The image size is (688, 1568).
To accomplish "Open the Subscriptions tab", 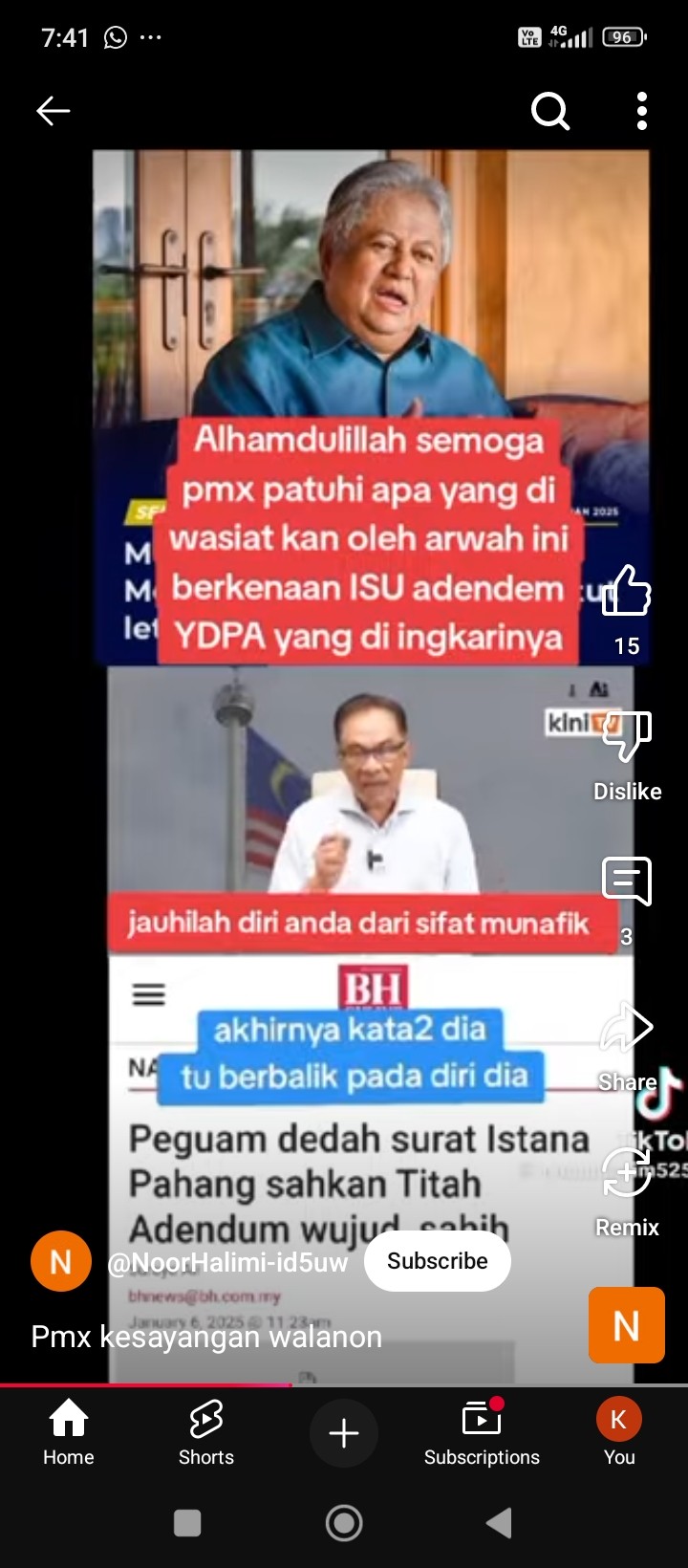I will click(x=482, y=1432).
